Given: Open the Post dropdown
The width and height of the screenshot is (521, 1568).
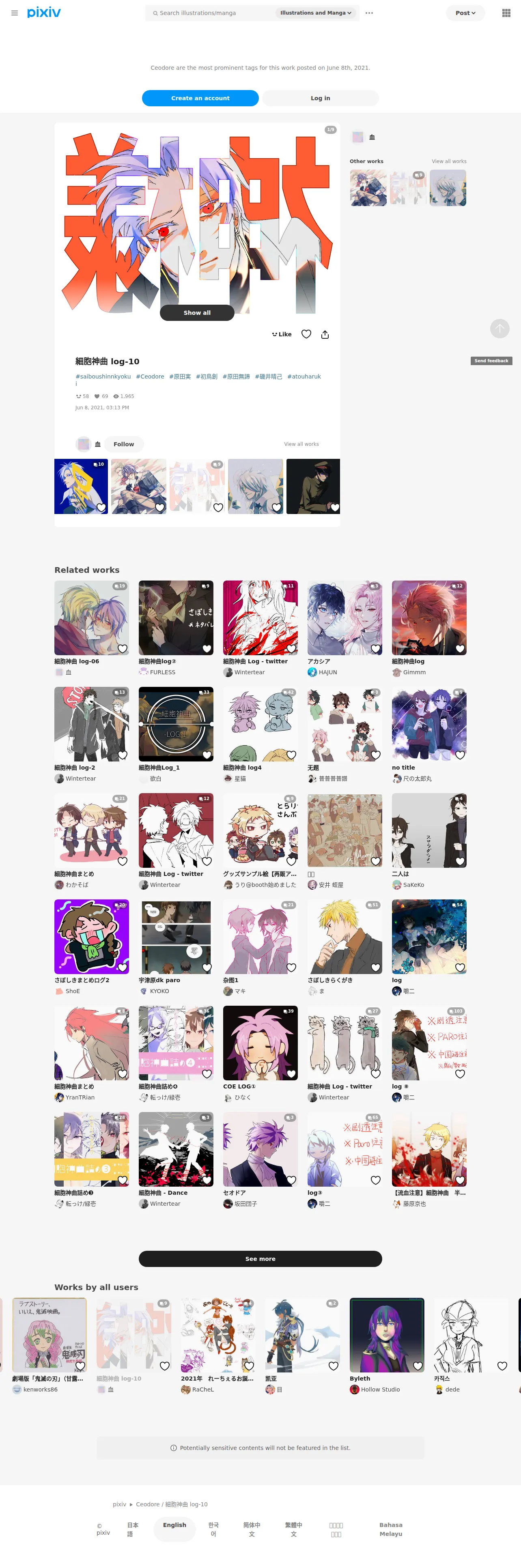Looking at the screenshot, I should [x=466, y=13].
